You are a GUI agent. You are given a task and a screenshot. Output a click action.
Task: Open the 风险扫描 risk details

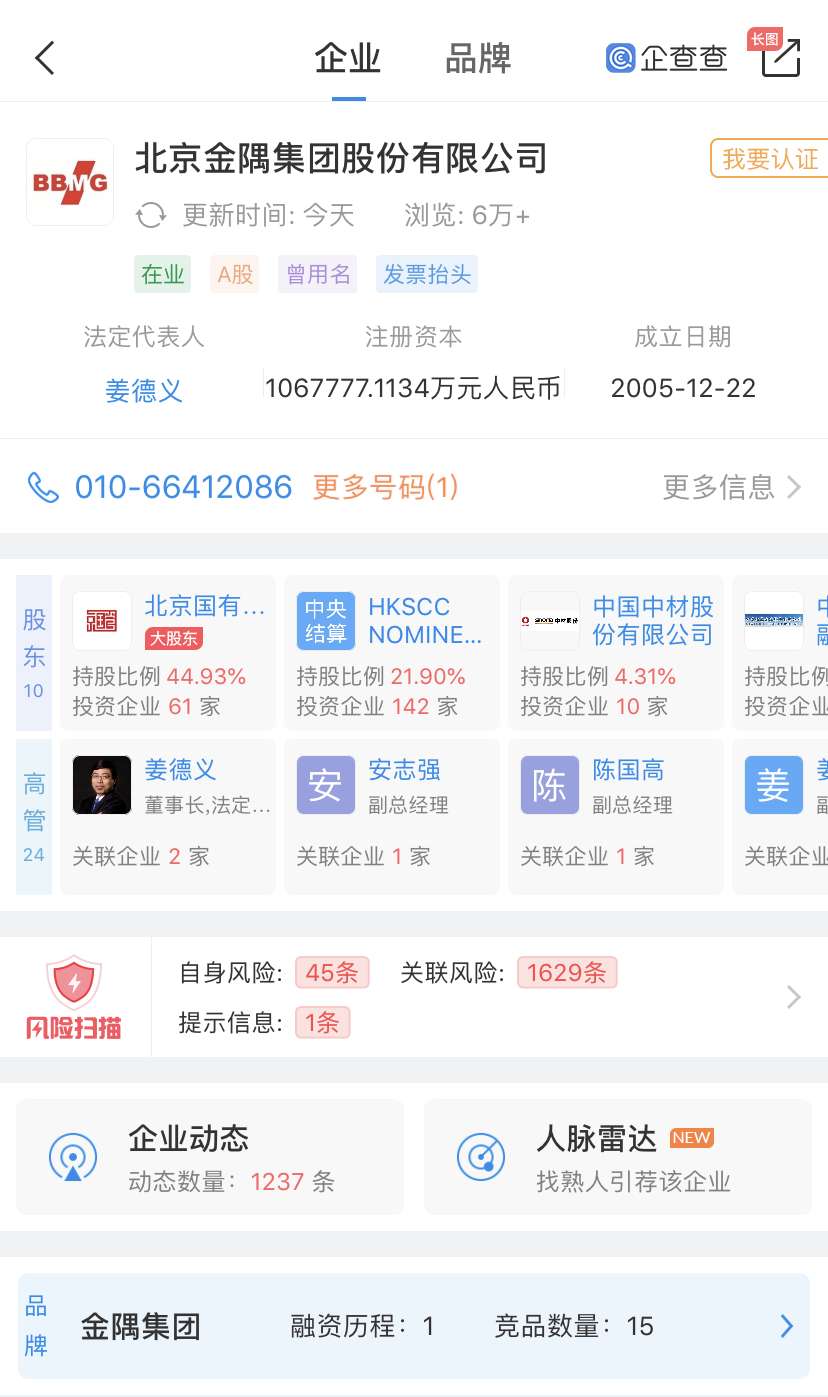coord(414,997)
